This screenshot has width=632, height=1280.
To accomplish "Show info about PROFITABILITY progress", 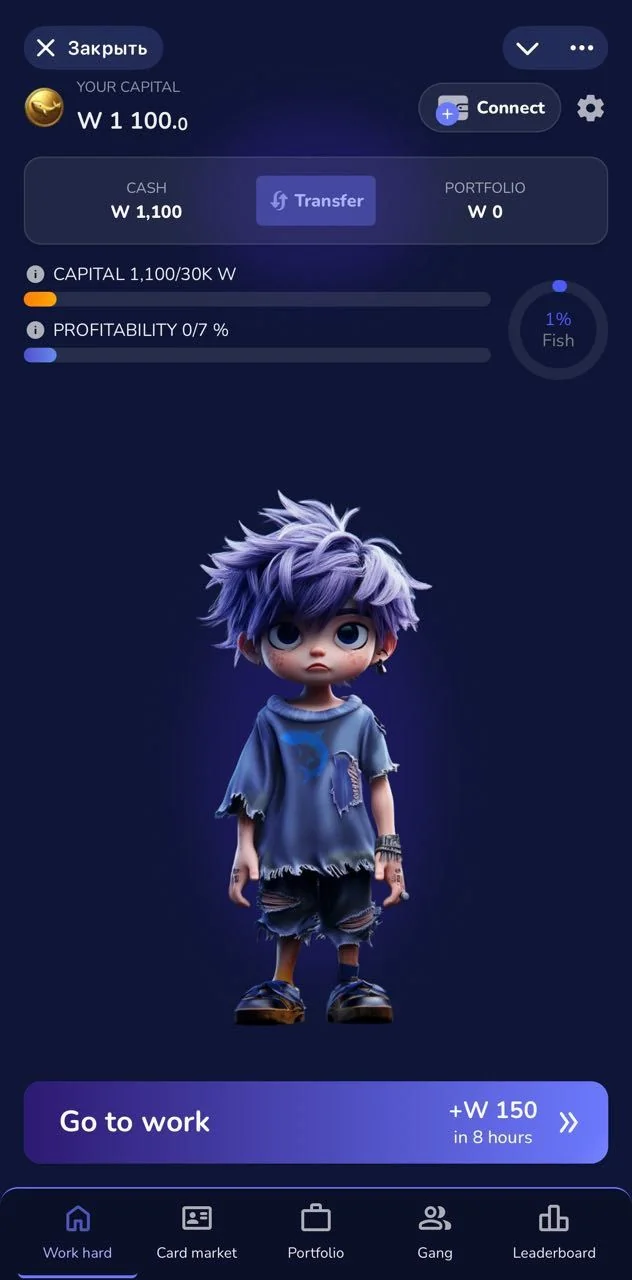I will coord(35,330).
